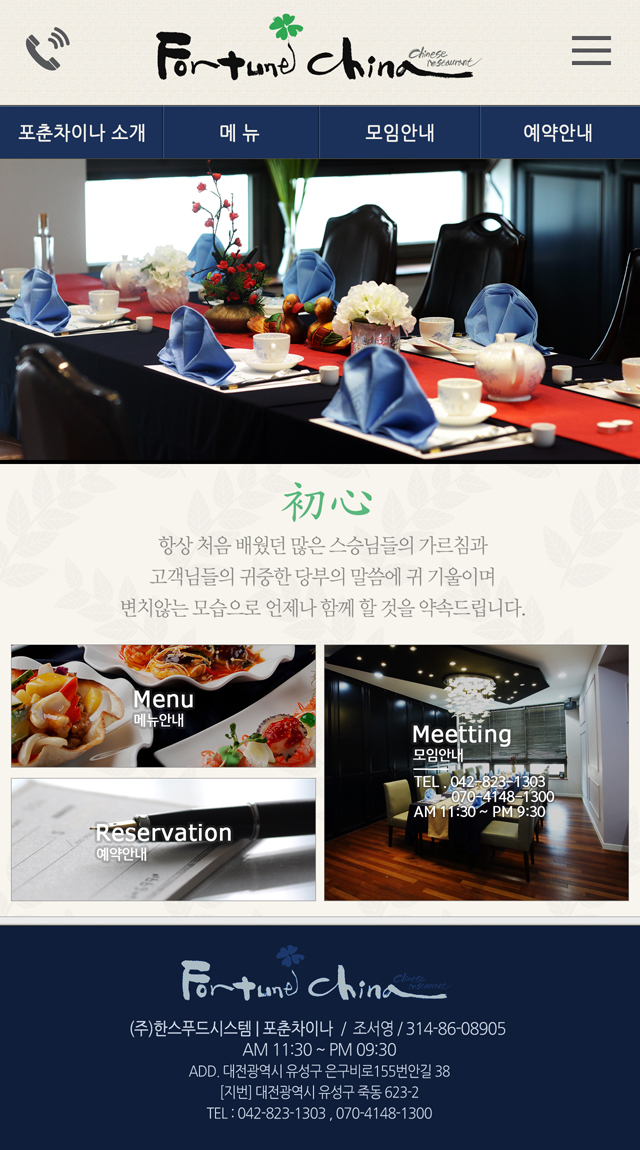640x1150 pixels.
Task: Open the Reservation 예약안내 tile
Action: (163, 840)
